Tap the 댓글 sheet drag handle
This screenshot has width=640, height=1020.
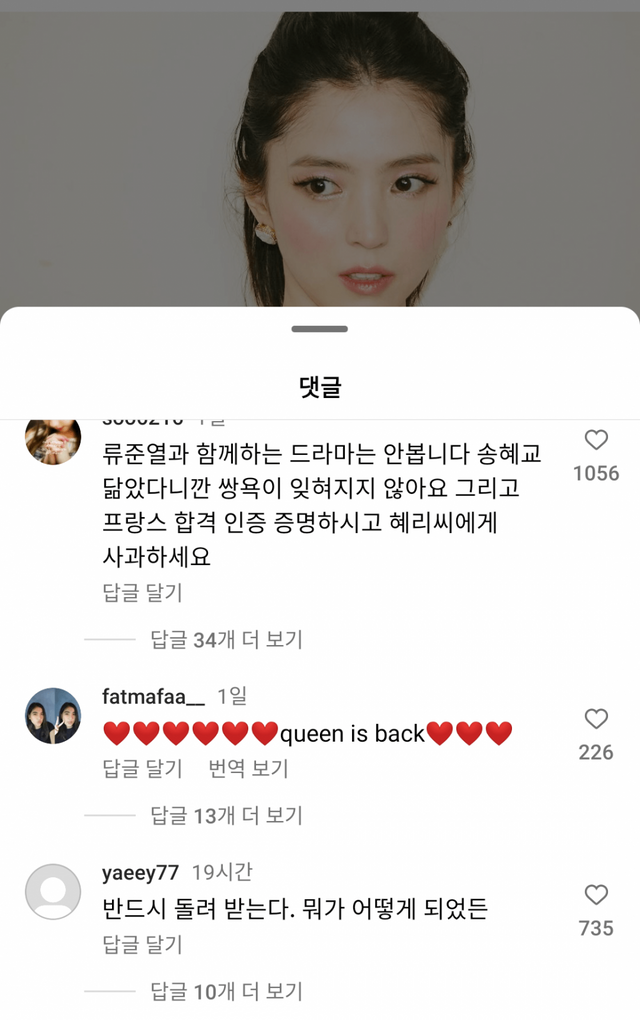320,329
